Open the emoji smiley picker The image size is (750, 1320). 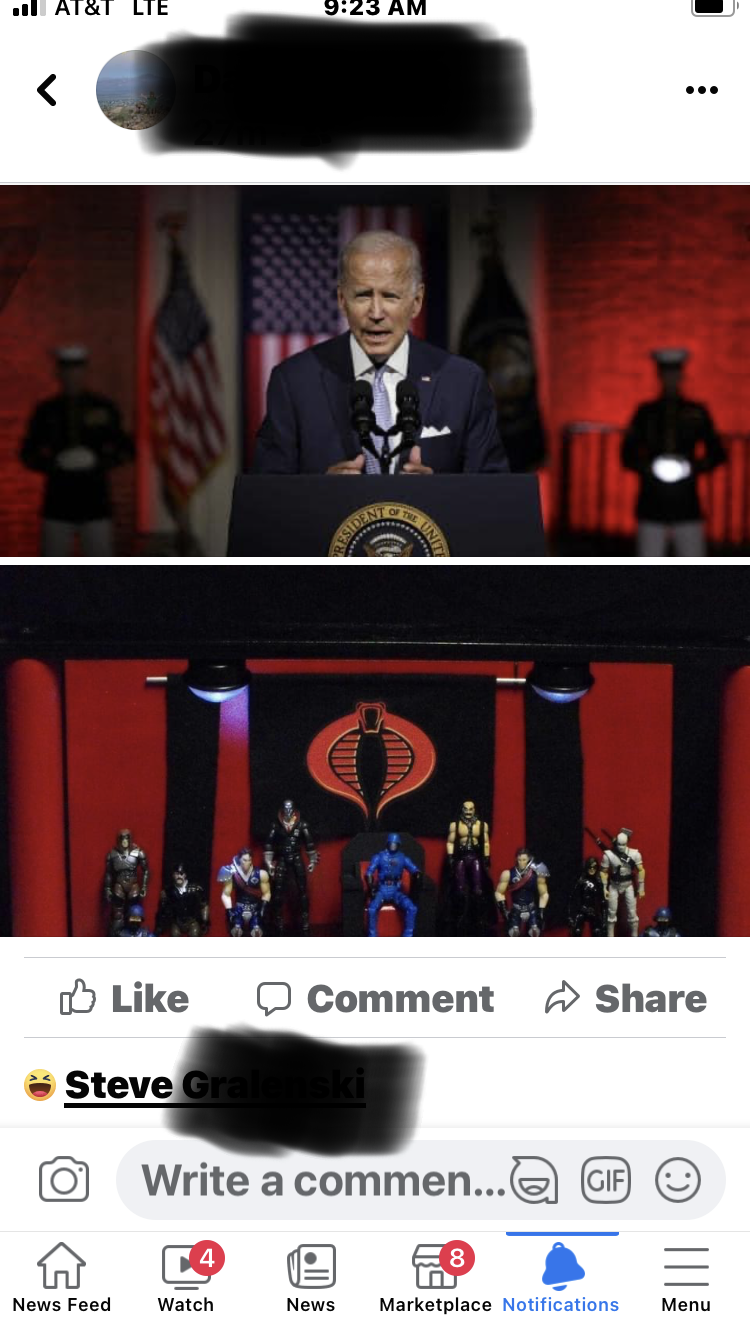(x=678, y=1181)
